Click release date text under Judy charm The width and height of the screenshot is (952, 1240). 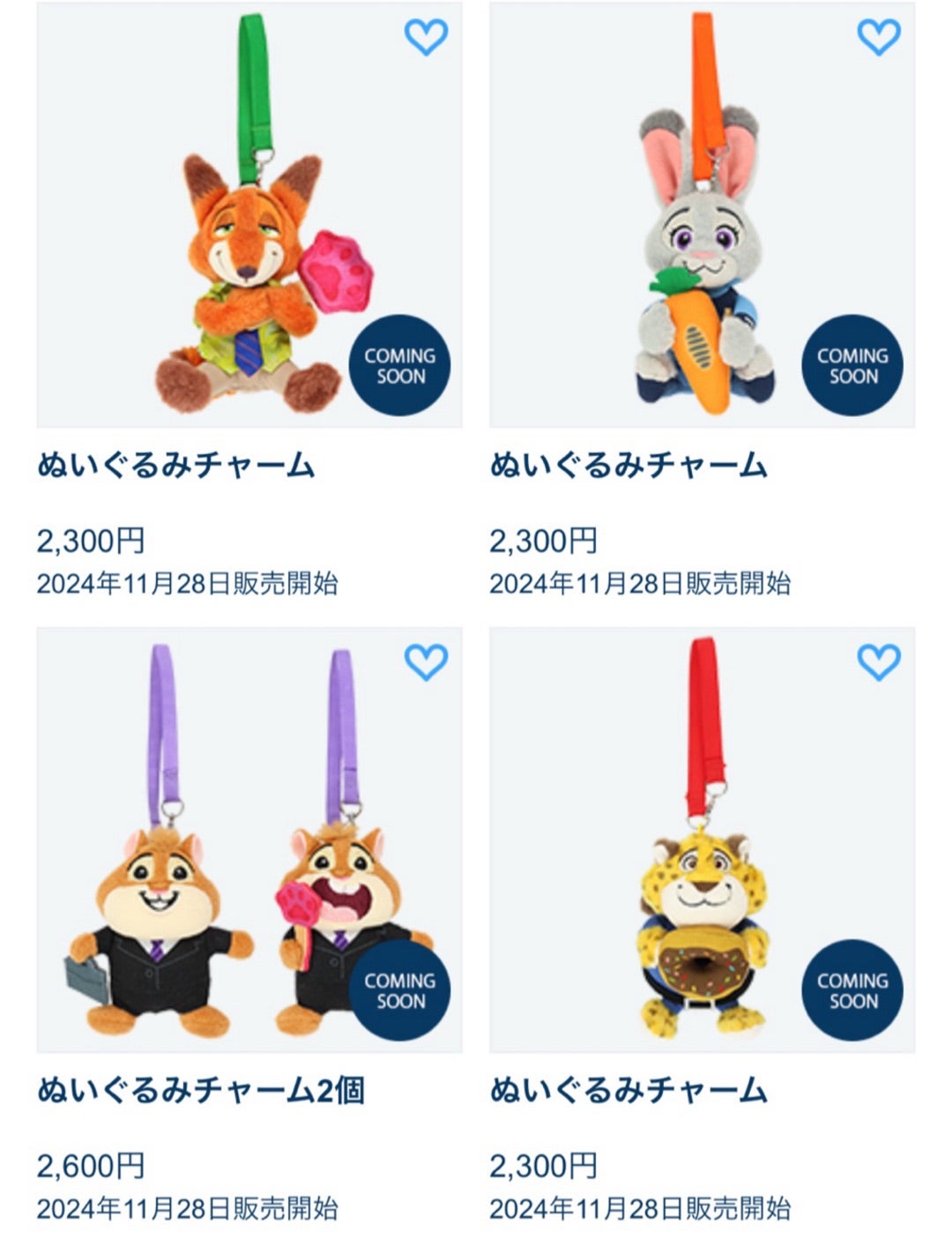pyautogui.click(x=645, y=581)
